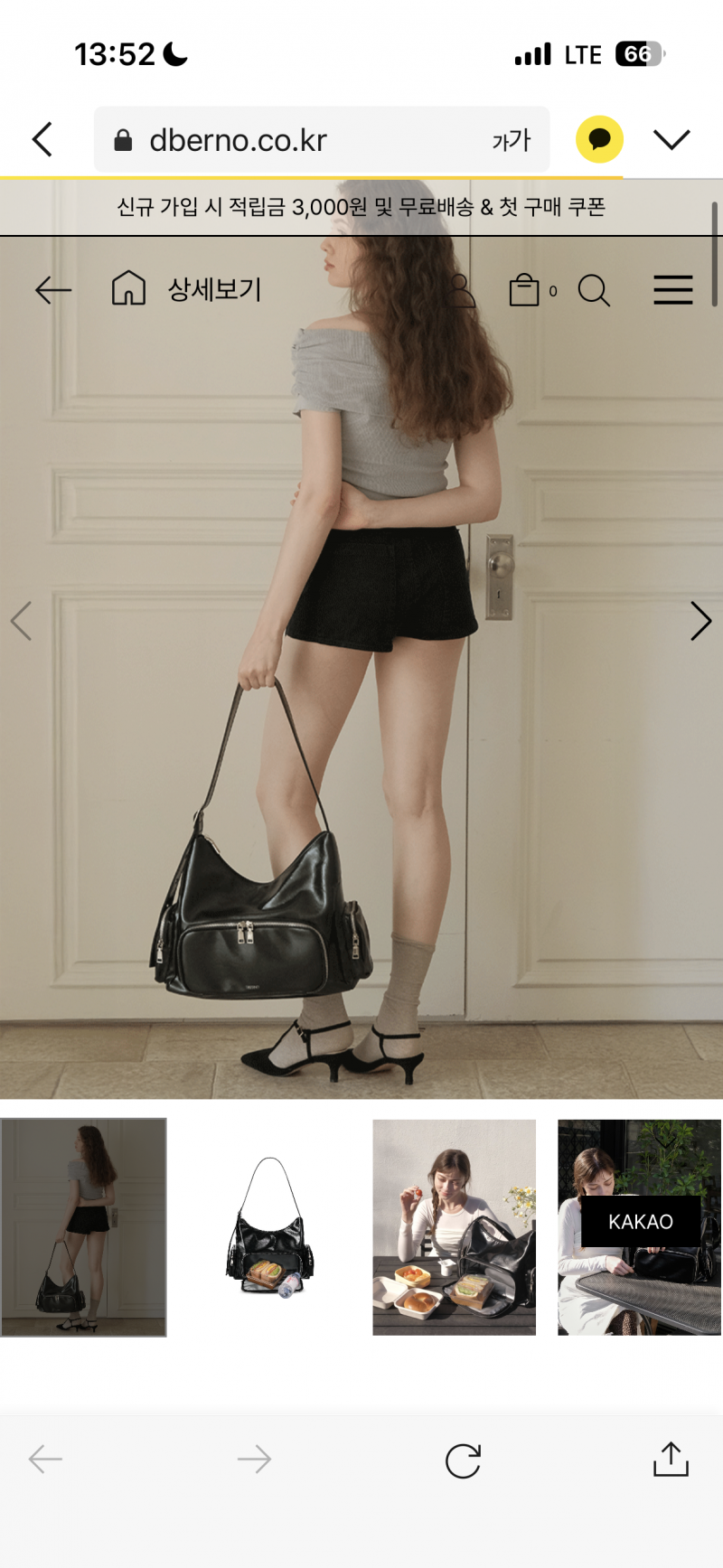Image resolution: width=723 pixels, height=1568 pixels.
Task: Show the next product image
Action: click(x=700, y=621)
